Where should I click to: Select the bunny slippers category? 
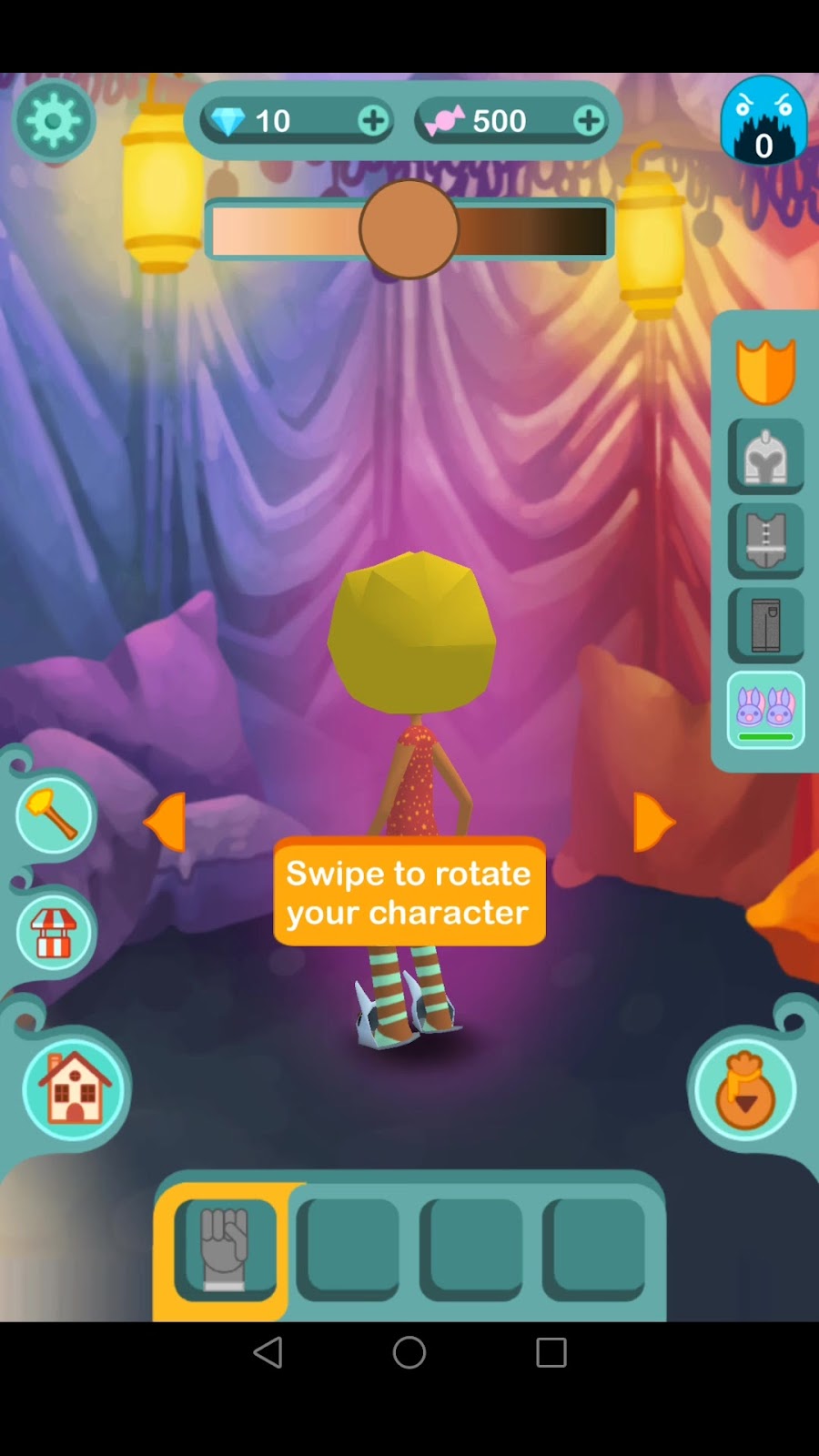point(765,711)
